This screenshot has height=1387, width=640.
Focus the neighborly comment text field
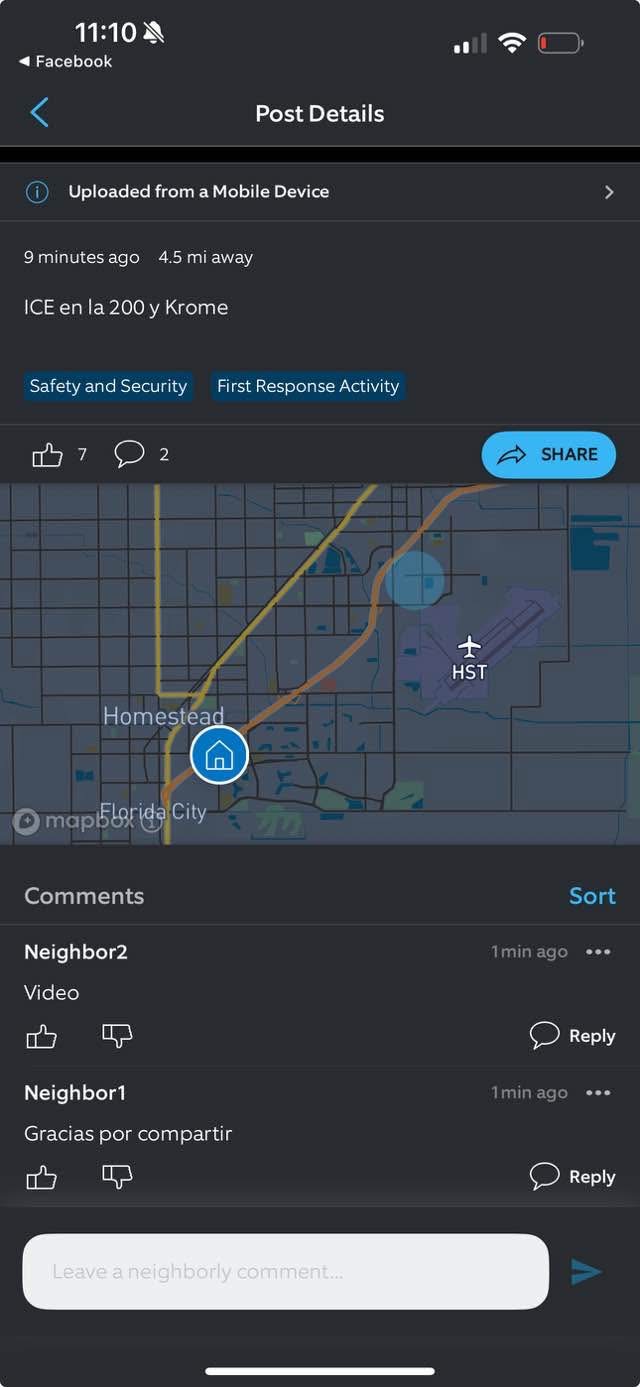[286, 1272]
